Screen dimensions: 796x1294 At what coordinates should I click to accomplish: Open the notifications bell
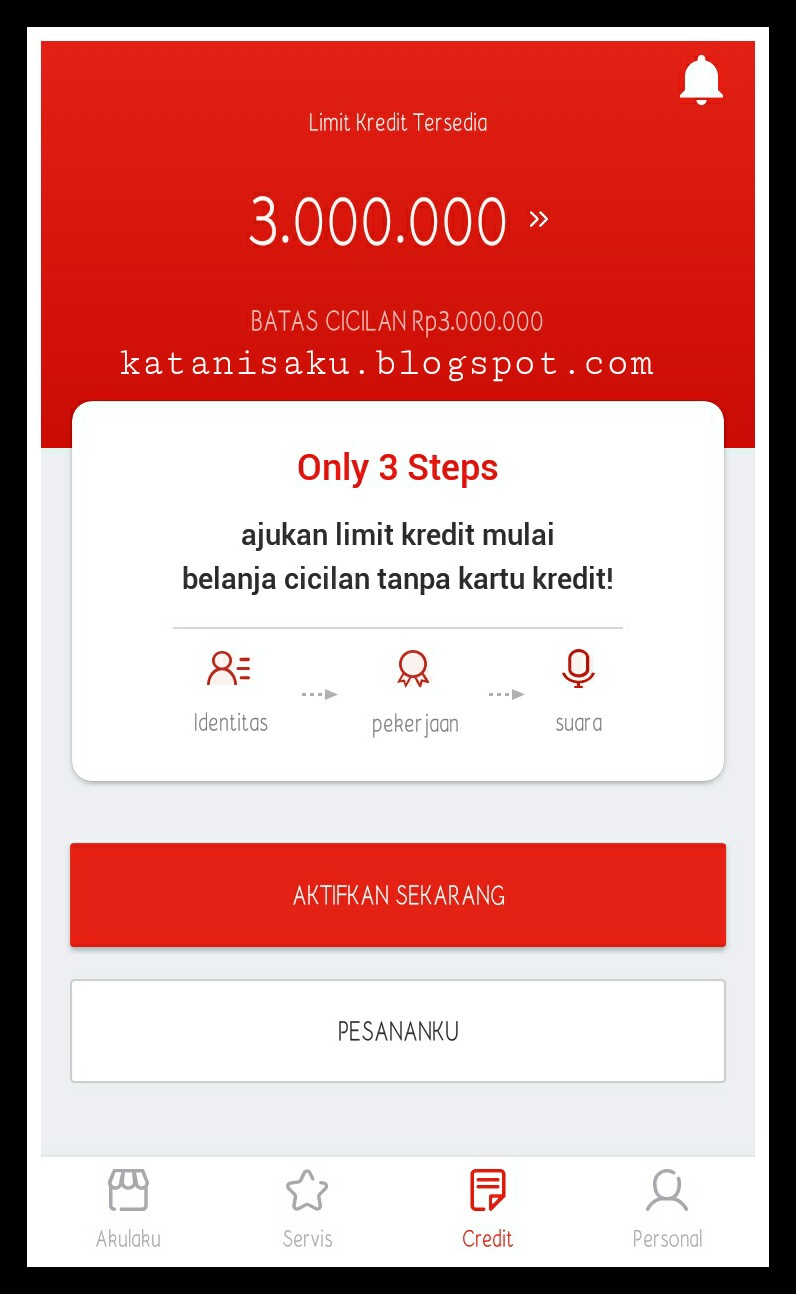[701, 80]
